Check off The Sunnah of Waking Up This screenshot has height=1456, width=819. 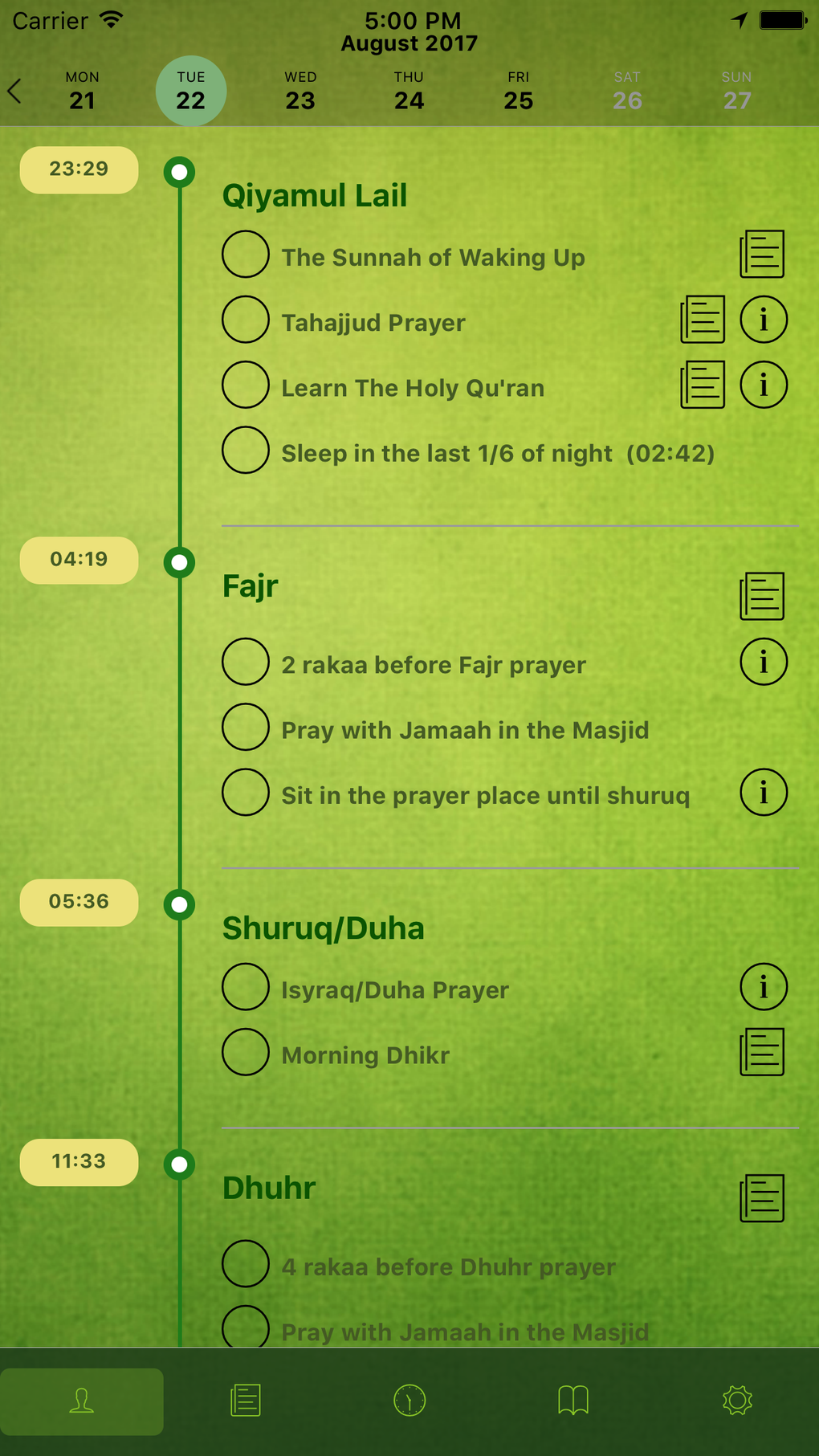coord(246,254)
